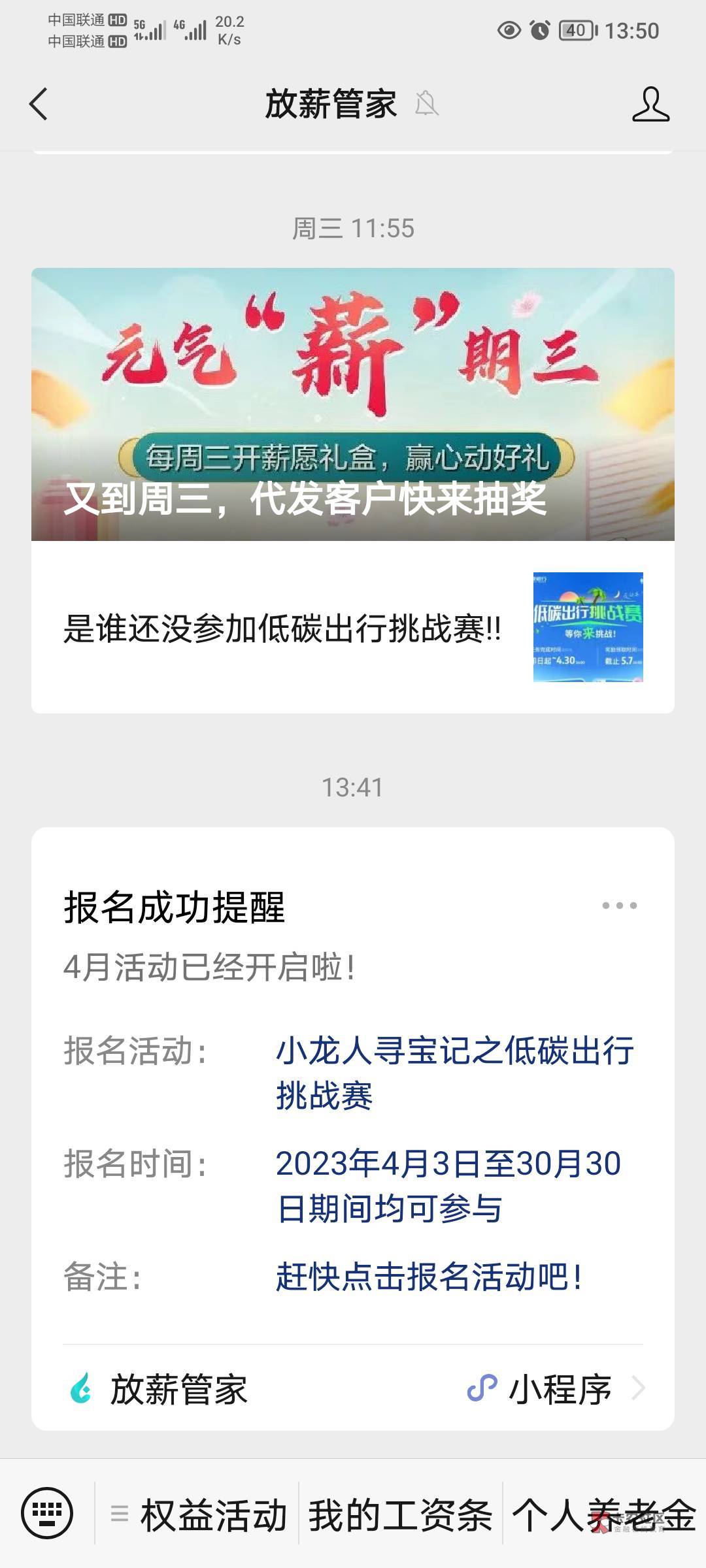
Task: Go back from 放薪管家 chat
Action: pyautogui.click(x=39, y=105)
